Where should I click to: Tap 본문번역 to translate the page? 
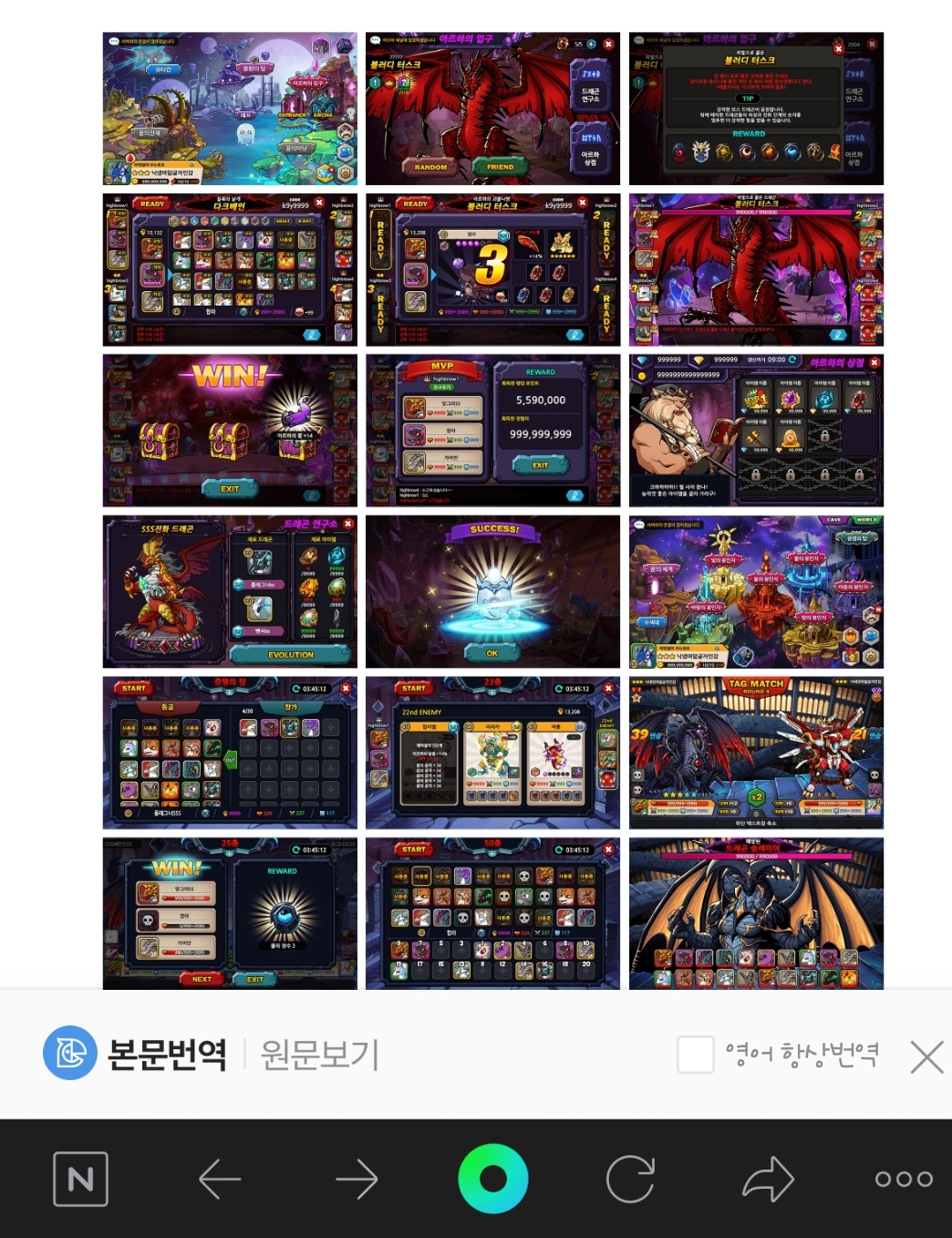click(x=166, y=1055)
